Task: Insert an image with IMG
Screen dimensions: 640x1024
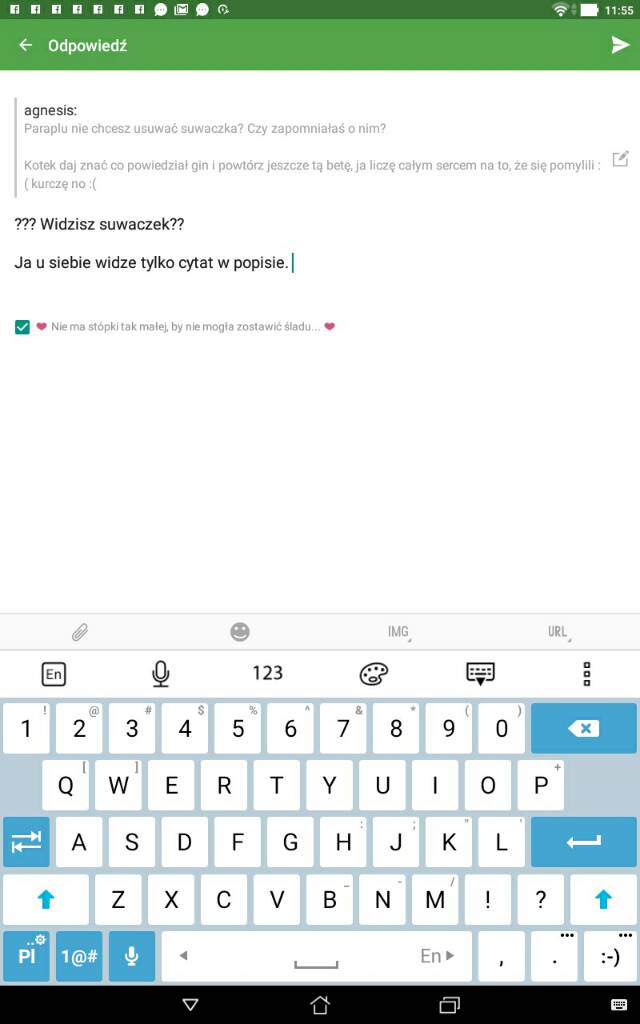Action: coord(399,632)
